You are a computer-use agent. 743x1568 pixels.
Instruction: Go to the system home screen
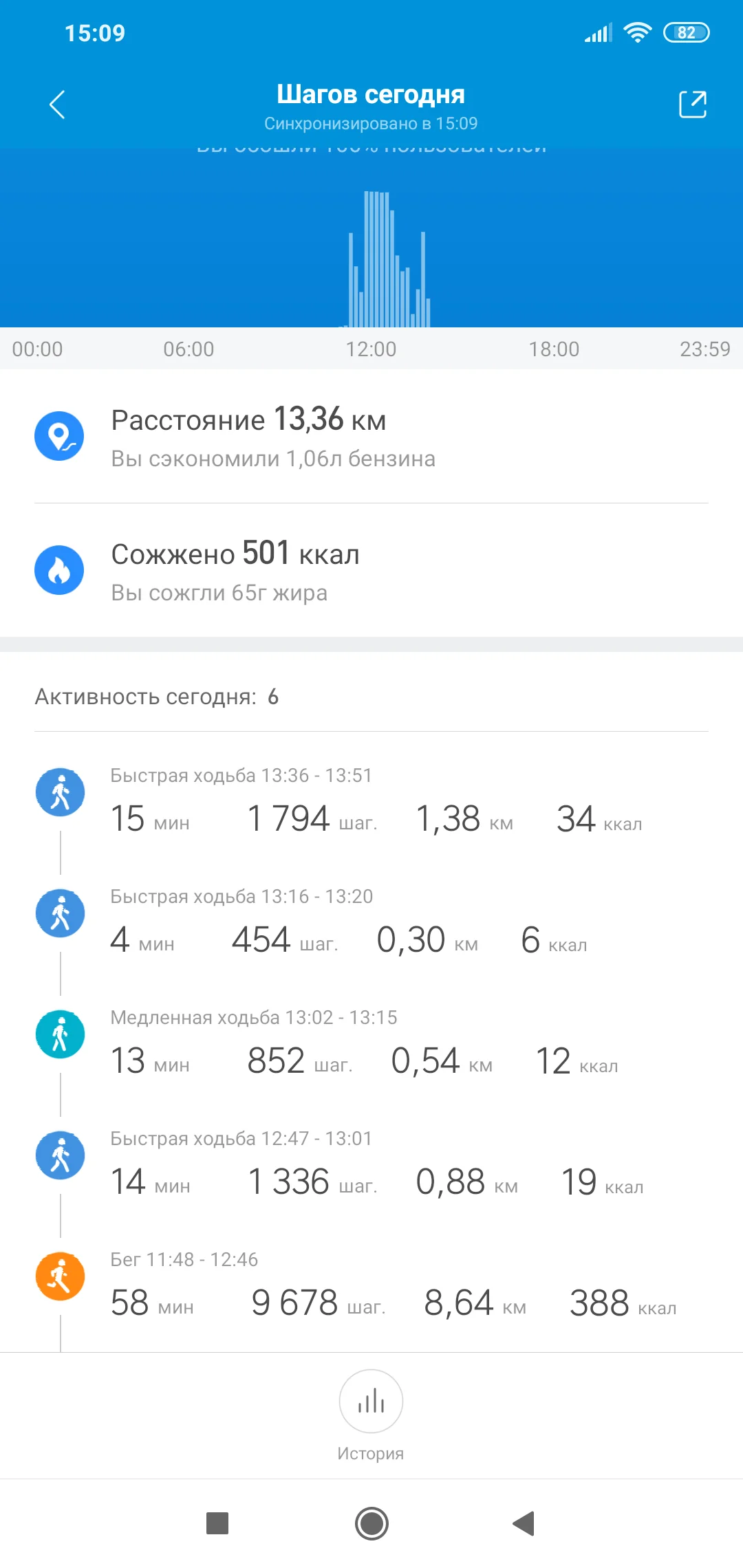click(x=371, y=1523)
